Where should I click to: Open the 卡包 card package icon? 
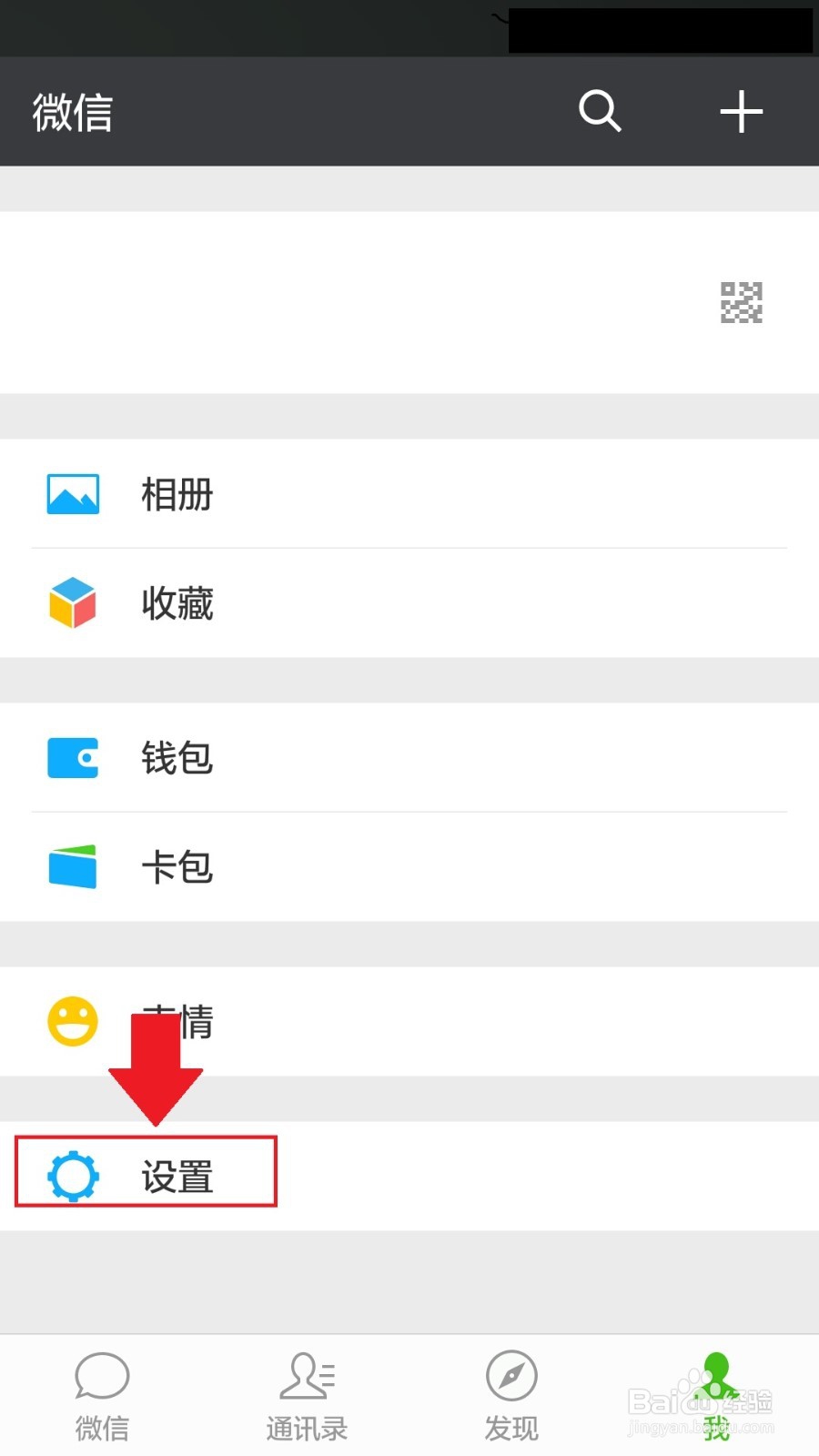73,866
